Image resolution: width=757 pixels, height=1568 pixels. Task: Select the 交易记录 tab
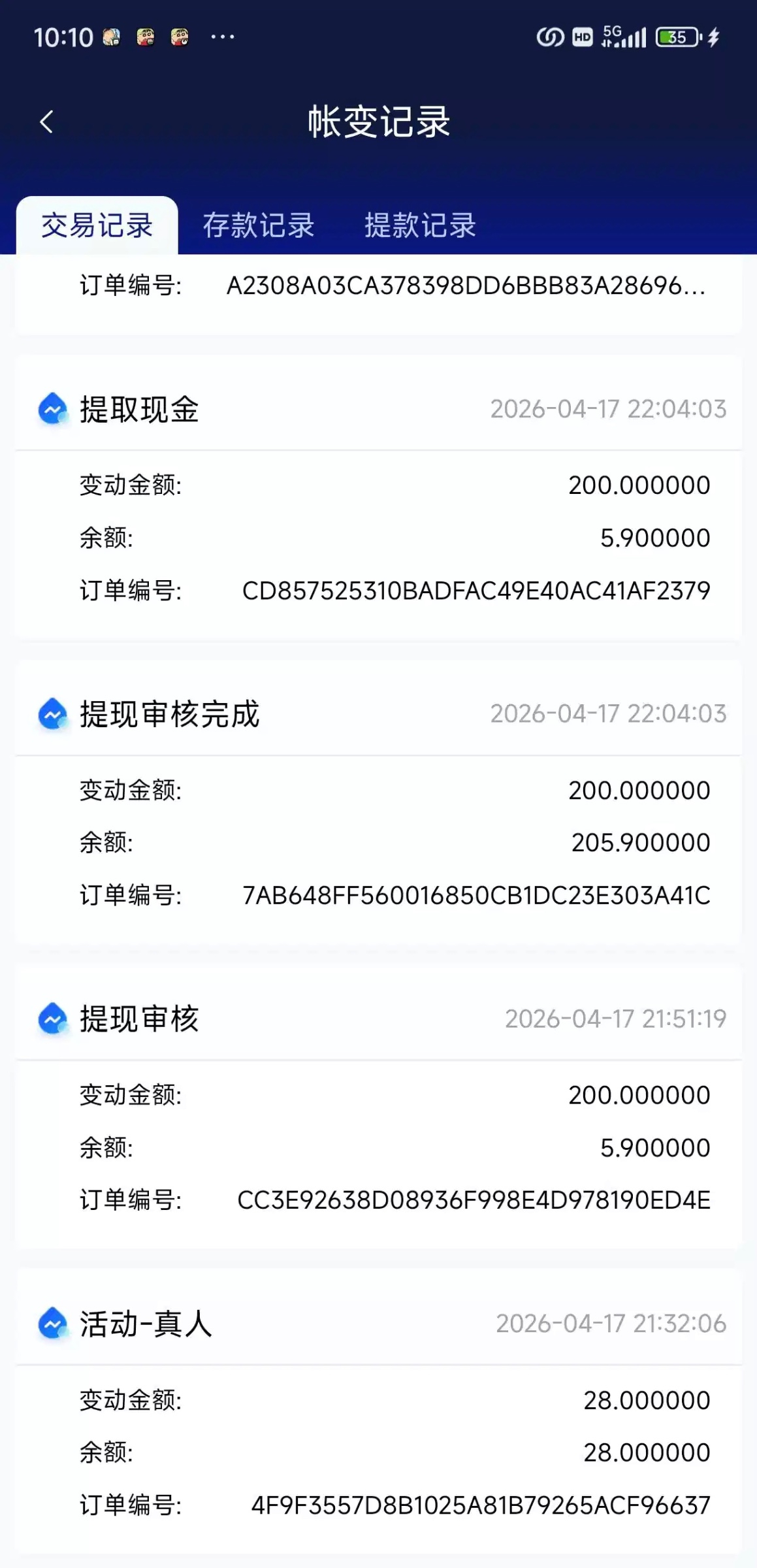[97, 225]
